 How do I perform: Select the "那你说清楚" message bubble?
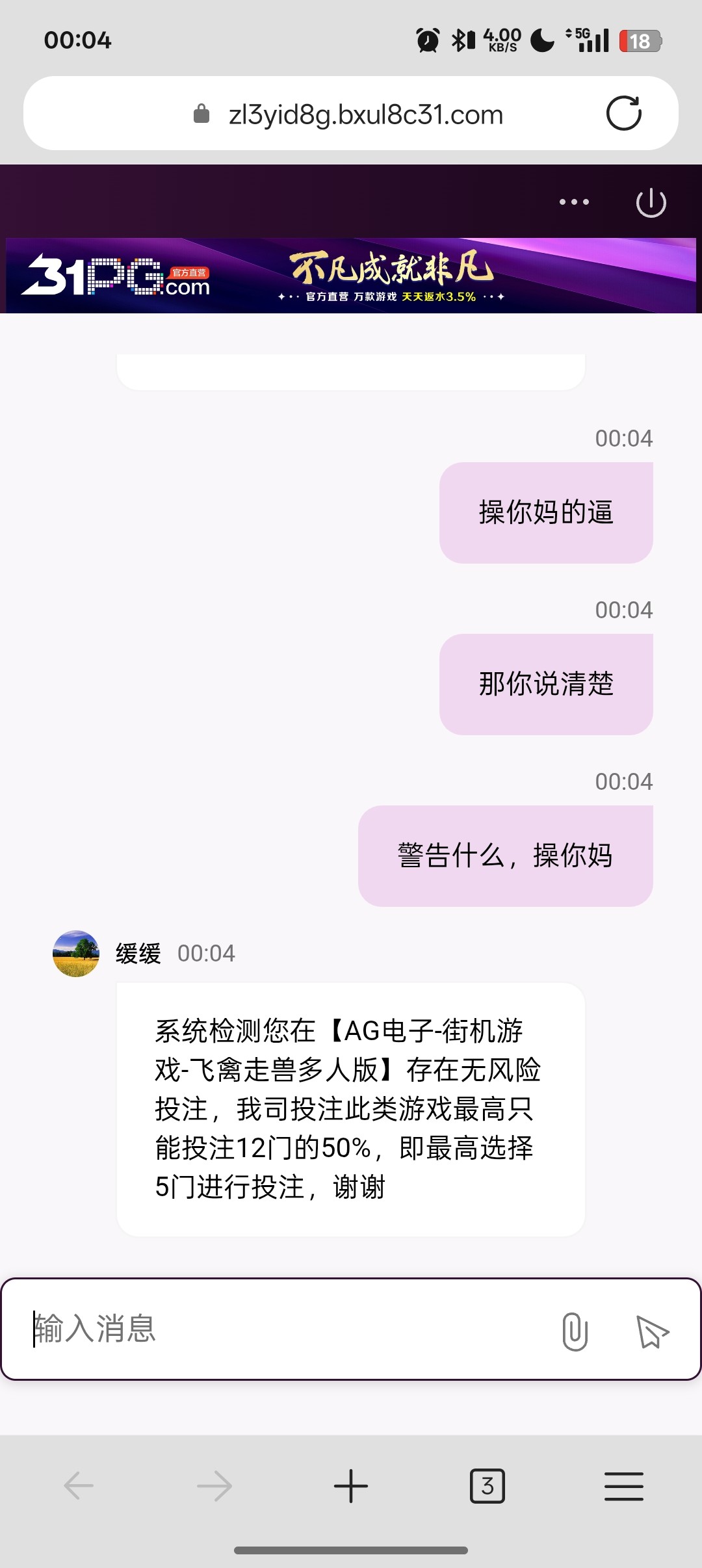click(546, 683)
